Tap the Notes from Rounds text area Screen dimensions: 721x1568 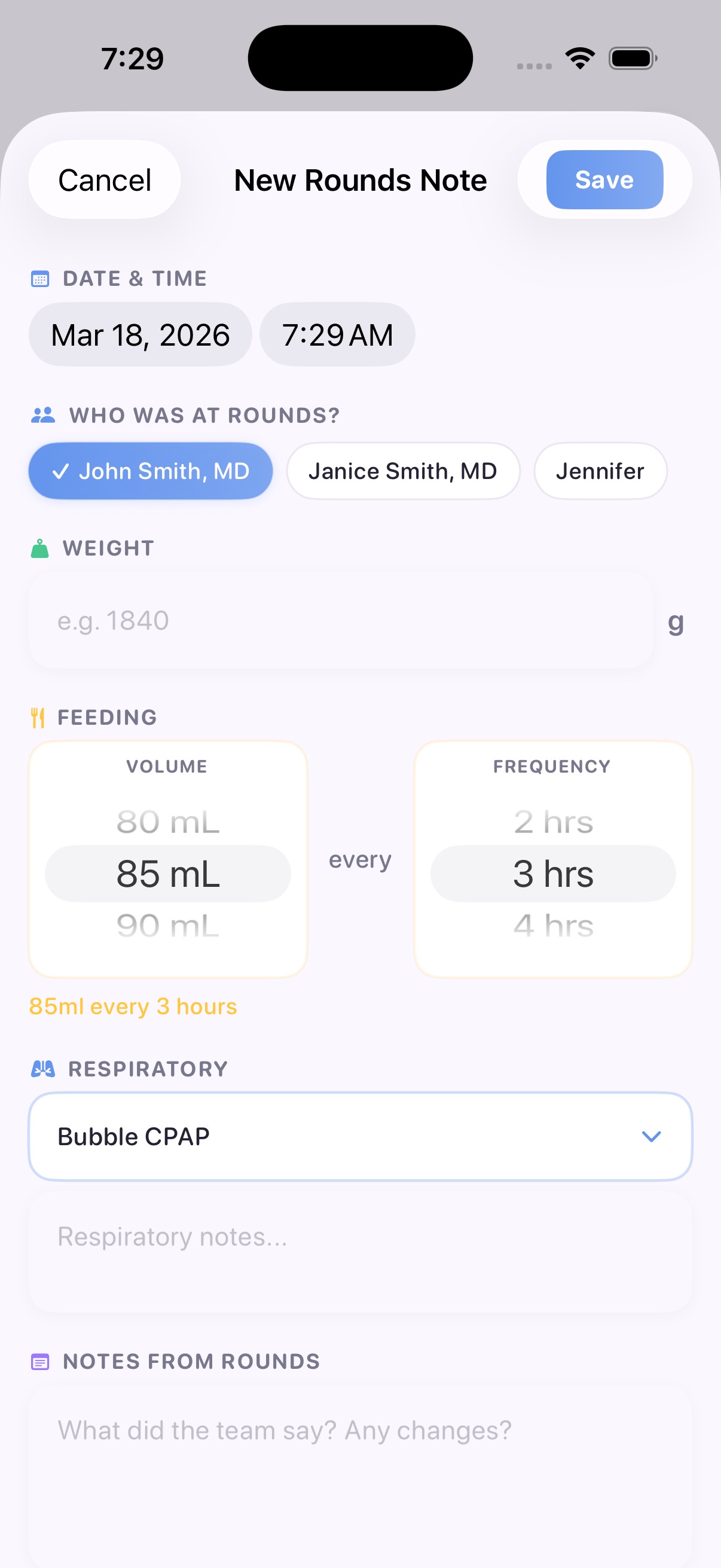click(x=360, y=1473)
